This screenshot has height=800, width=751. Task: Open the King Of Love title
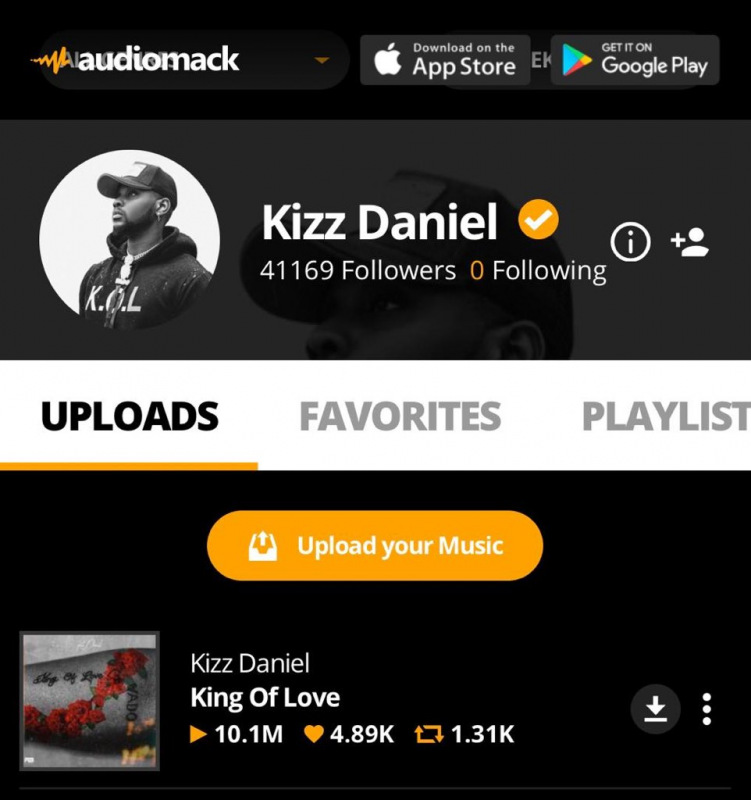click(x=265, y=698)
